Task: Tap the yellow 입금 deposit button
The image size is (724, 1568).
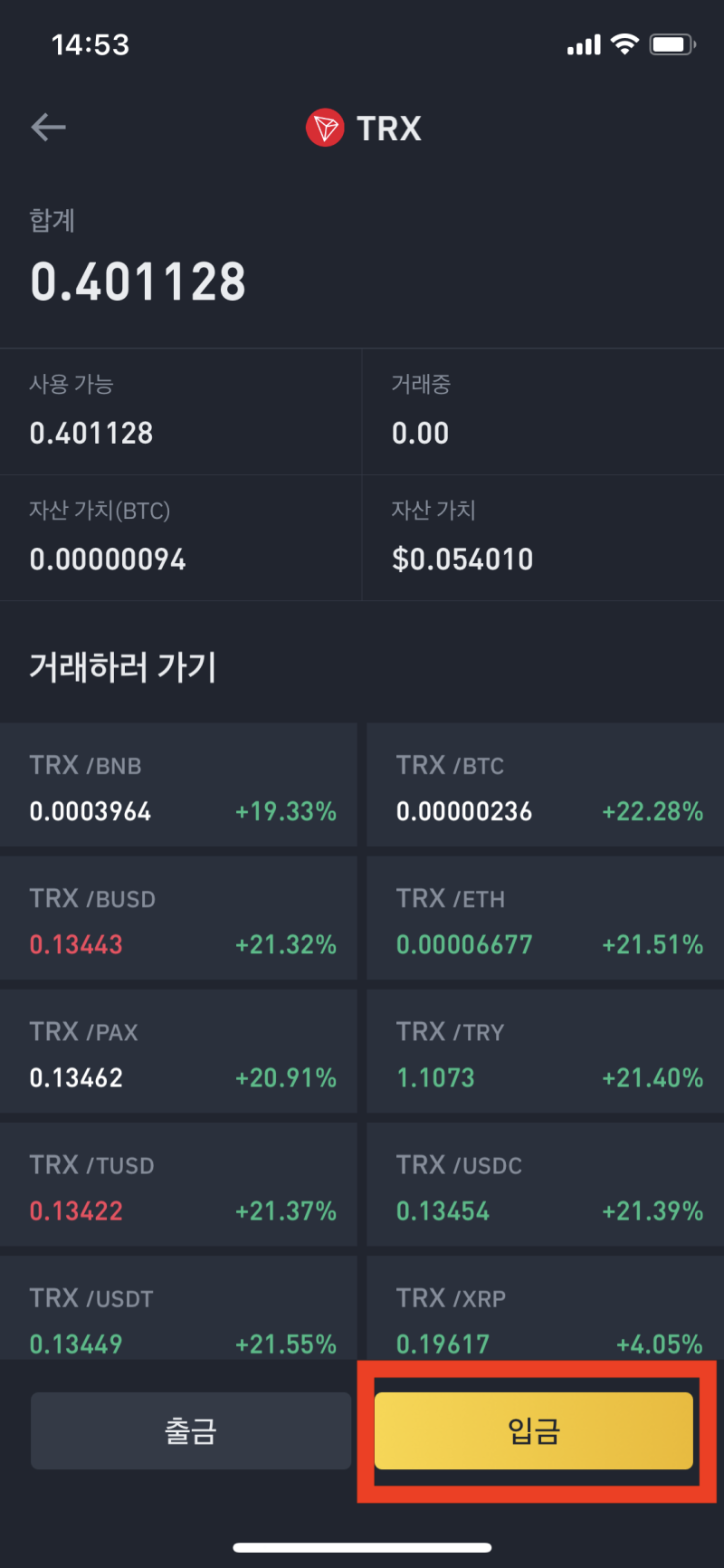Action: (534, 1430)
